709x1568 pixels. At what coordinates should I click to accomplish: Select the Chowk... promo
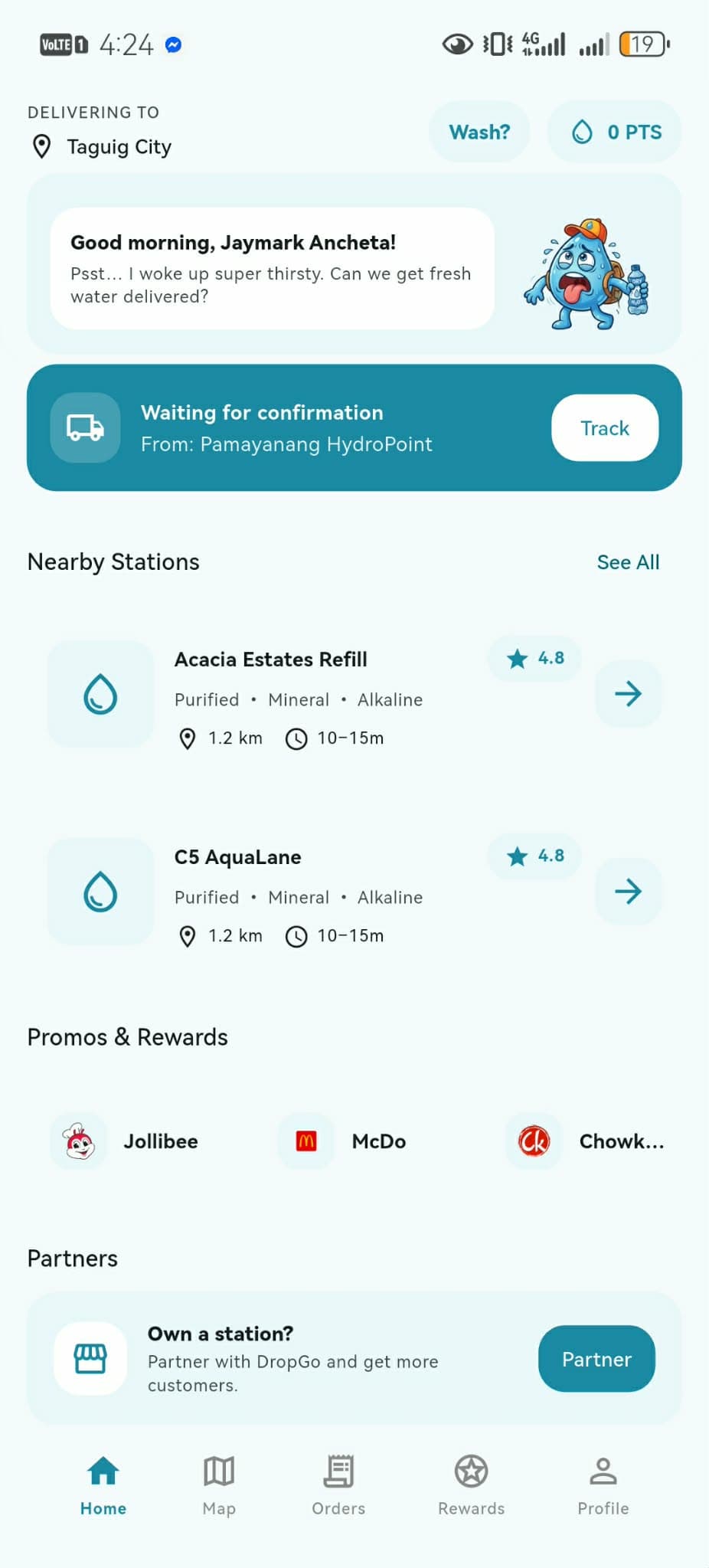tap(586, 1141)
